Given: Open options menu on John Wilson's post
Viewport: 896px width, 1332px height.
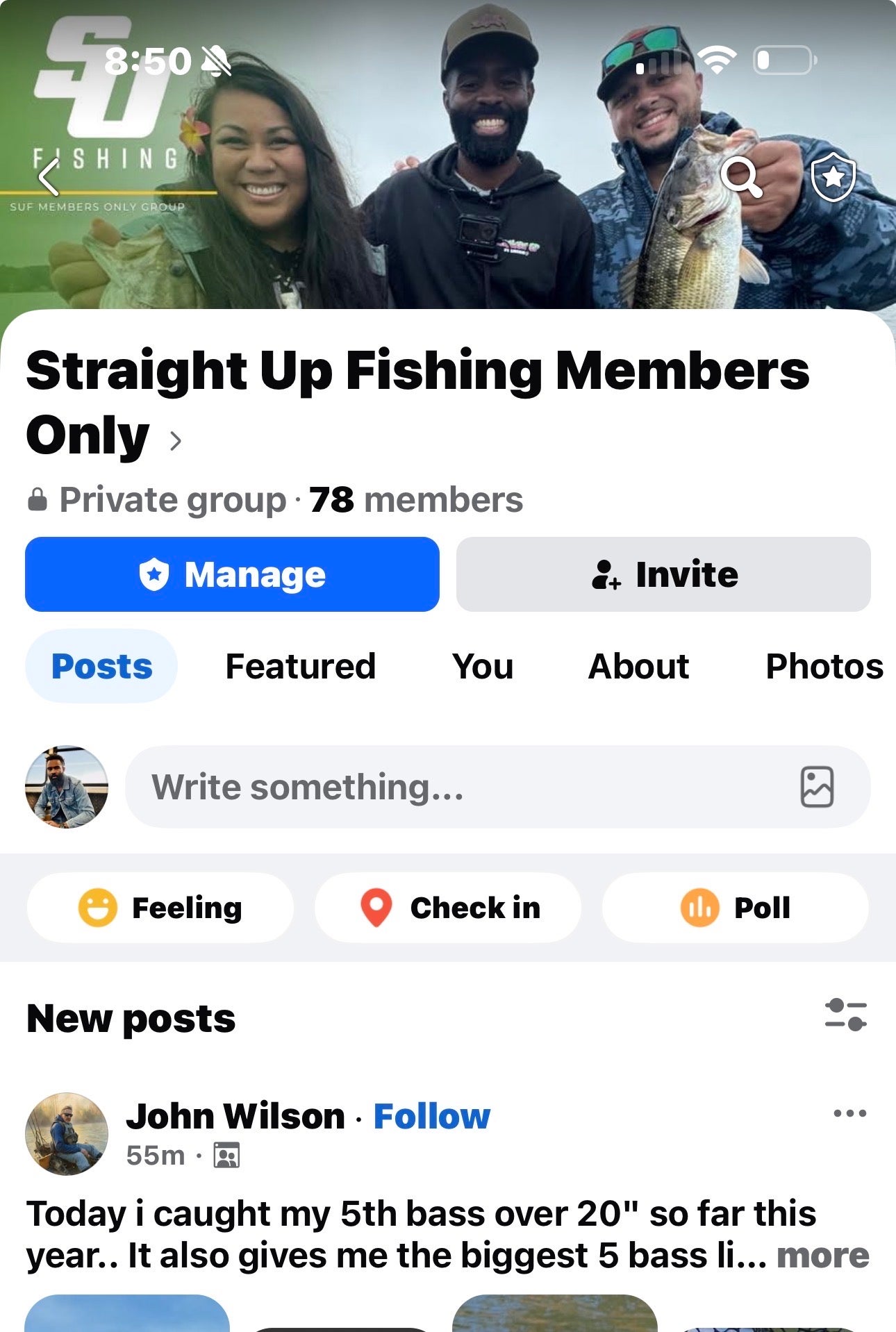Looking at the screenshot, I should click(849, 1113).
